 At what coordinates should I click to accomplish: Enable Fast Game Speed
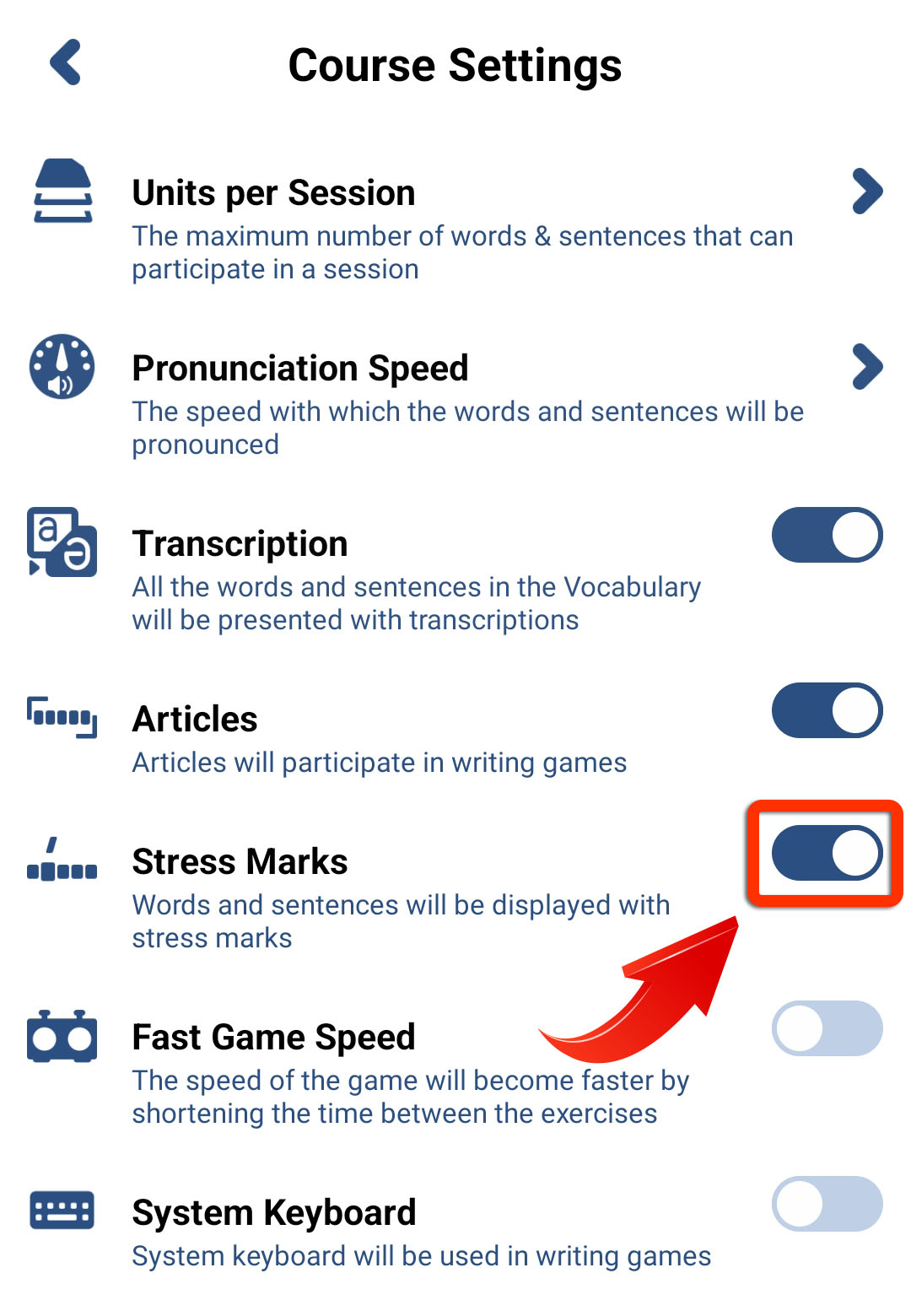coord(827,1028)
